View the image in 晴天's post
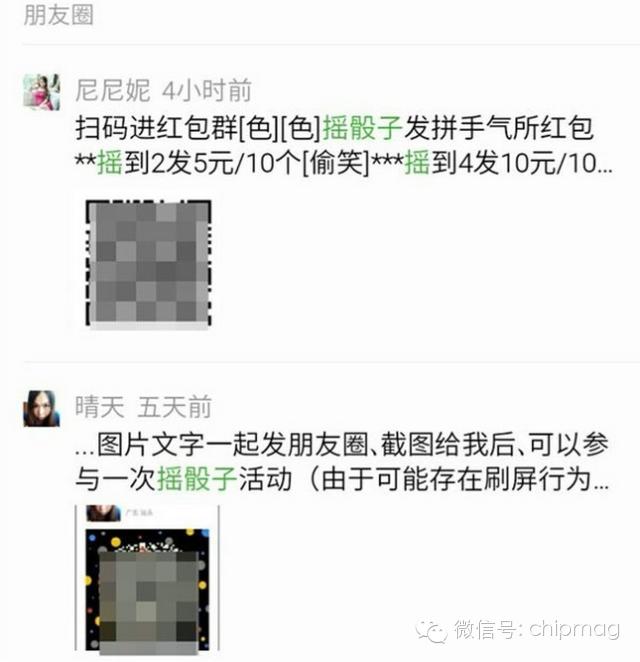The height and width of the screenshot is (662, 640). click(146, 579)
